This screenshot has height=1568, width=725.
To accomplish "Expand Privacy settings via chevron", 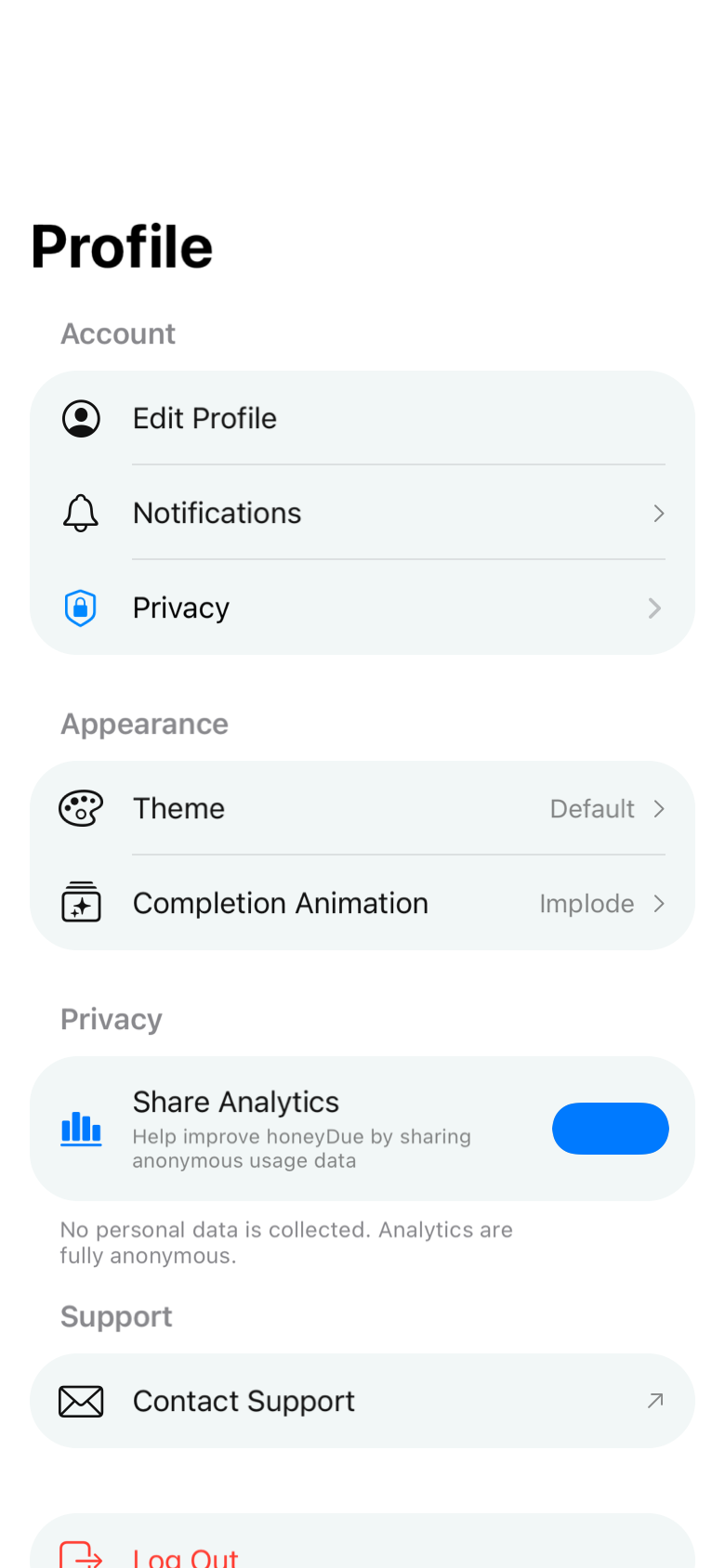I will pyautogui.click(x=654, y=608).
